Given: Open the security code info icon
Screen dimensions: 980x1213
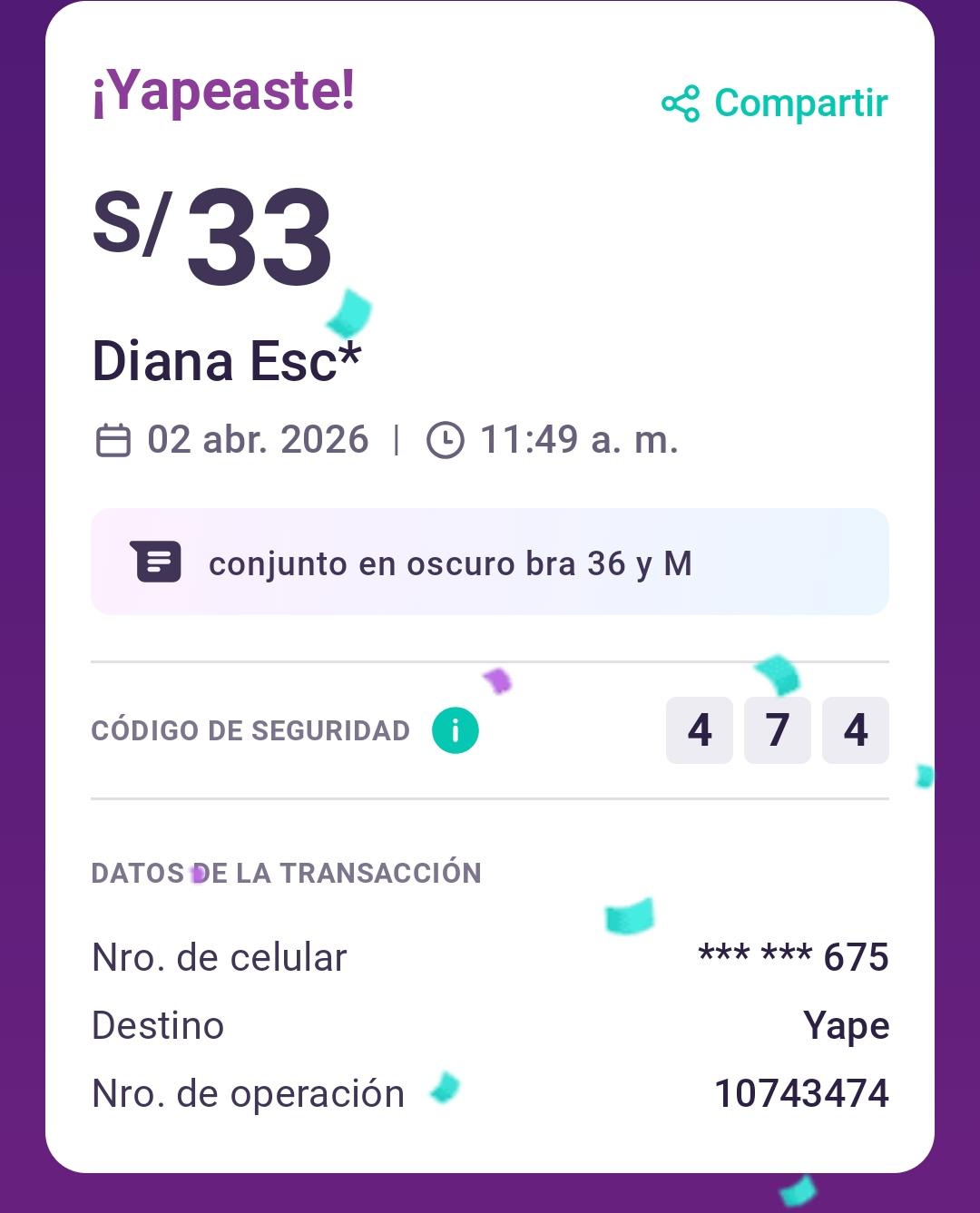Looking at the screenshot, I should pyautogui.click(x=456, y=730).
